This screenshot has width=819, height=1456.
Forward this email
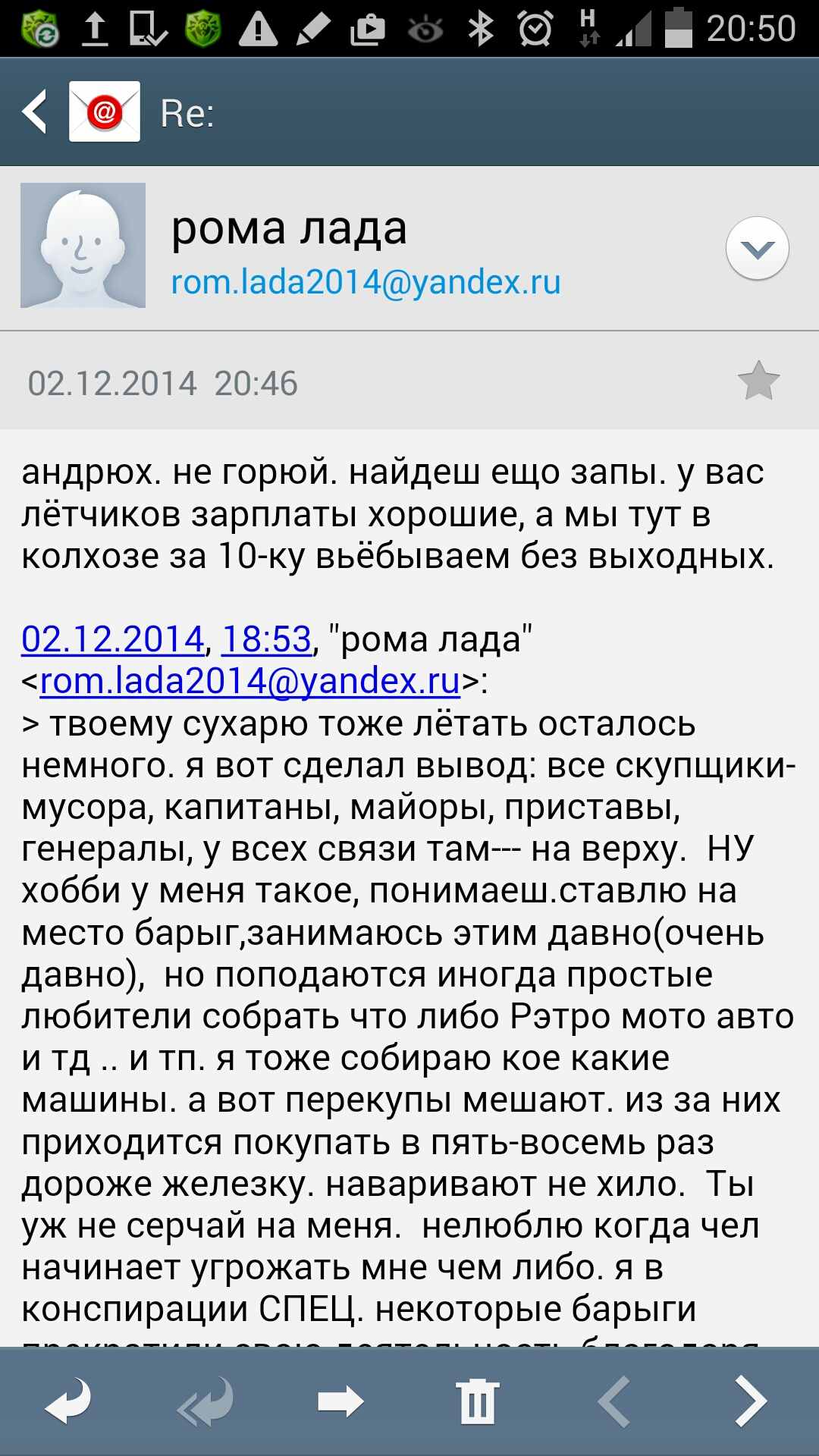(x=340, y=1401)
